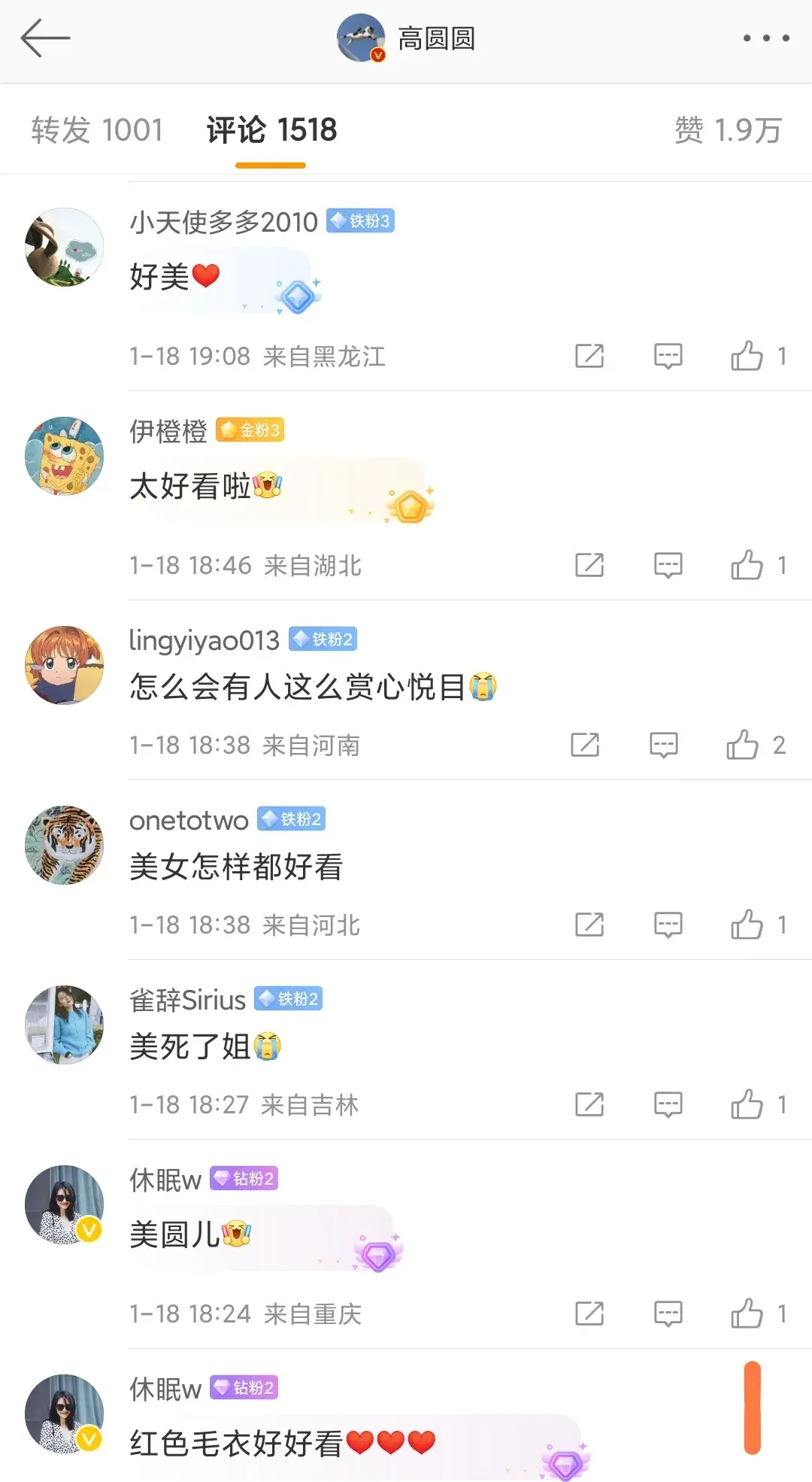
Task: Like lingyiyao013's comment
Action: click(742, 745)
